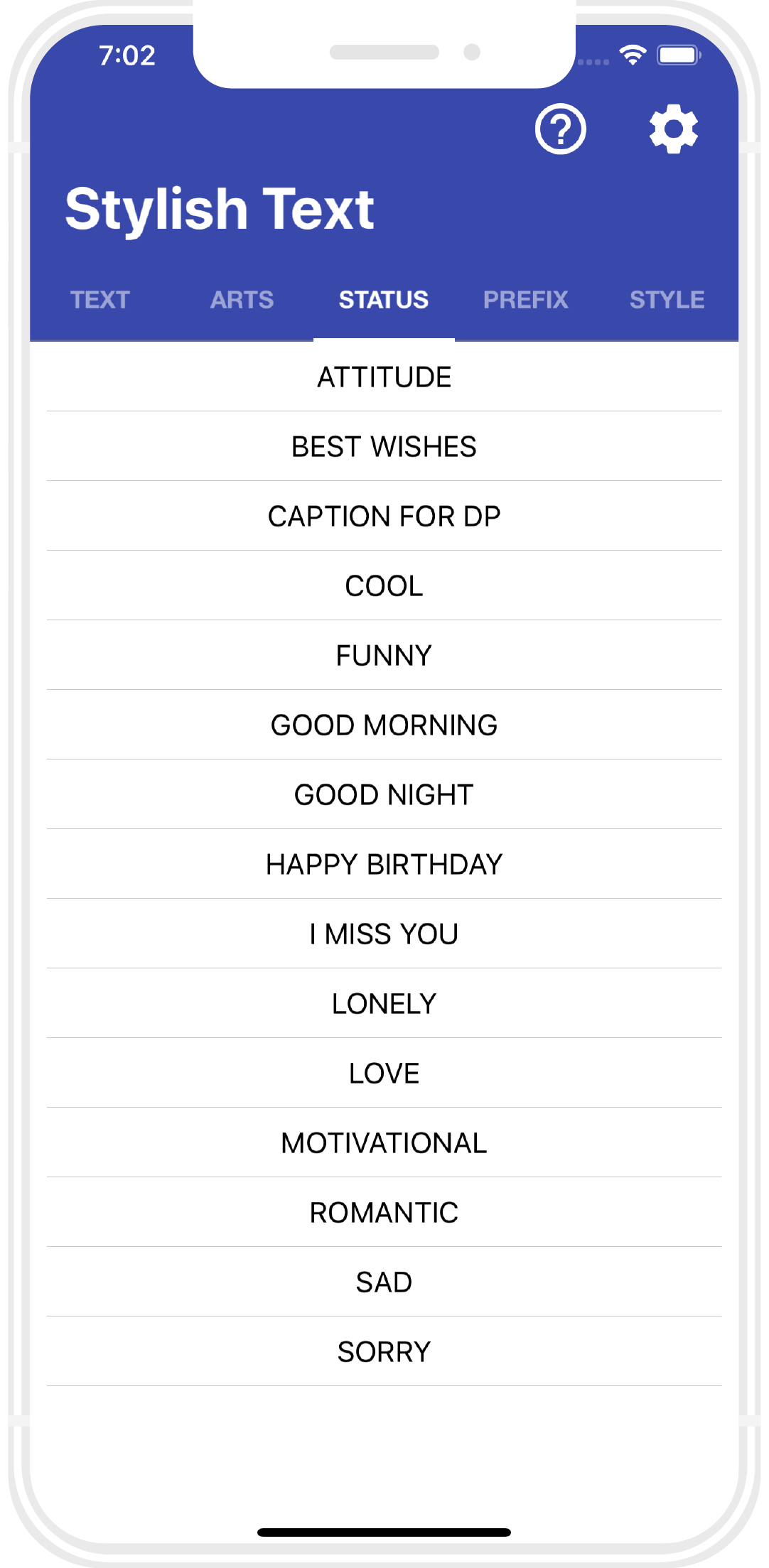Browse Love statuses
The width and height of the screenshot is (769, 1568).
click(384, 1074)
